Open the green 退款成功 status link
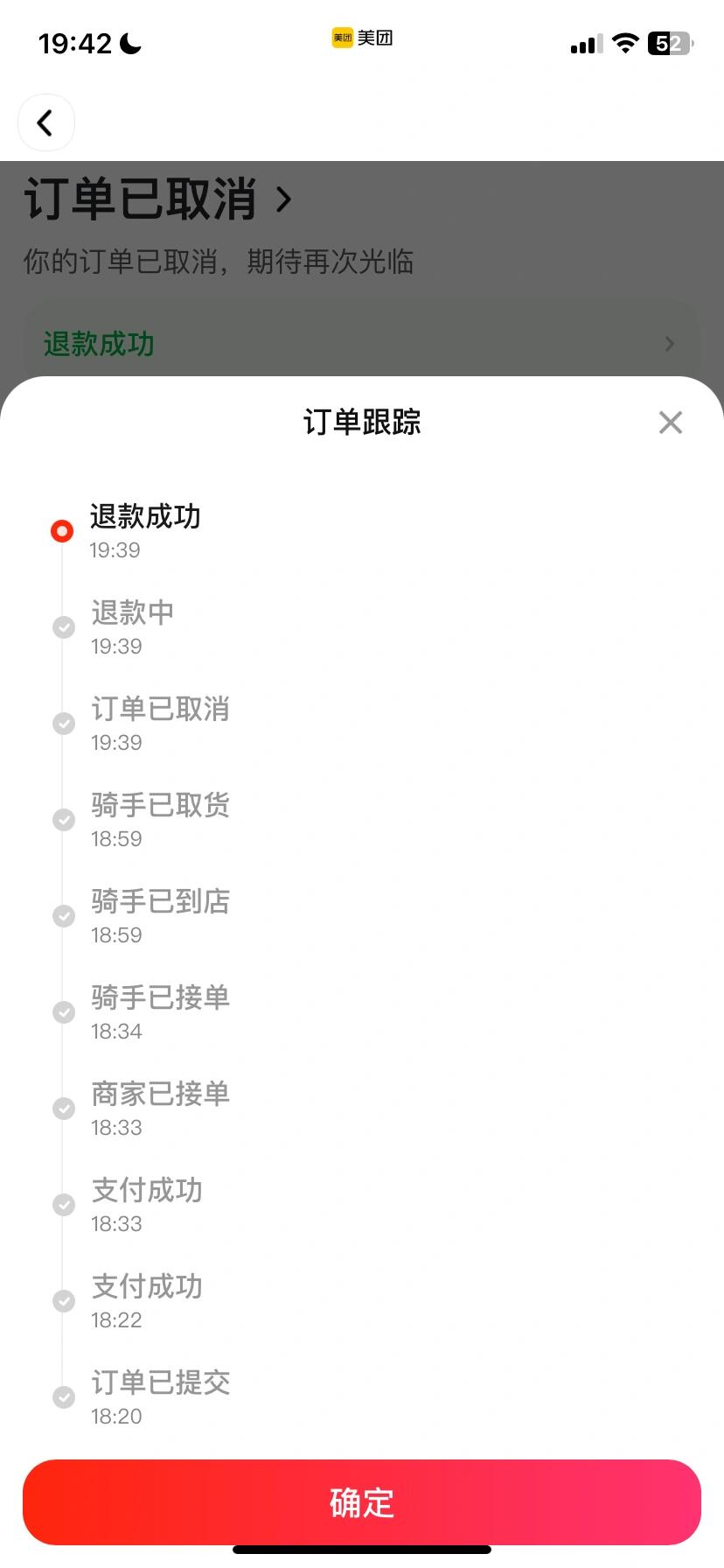This screenshot has height=1568, width=724. (99, 344)
